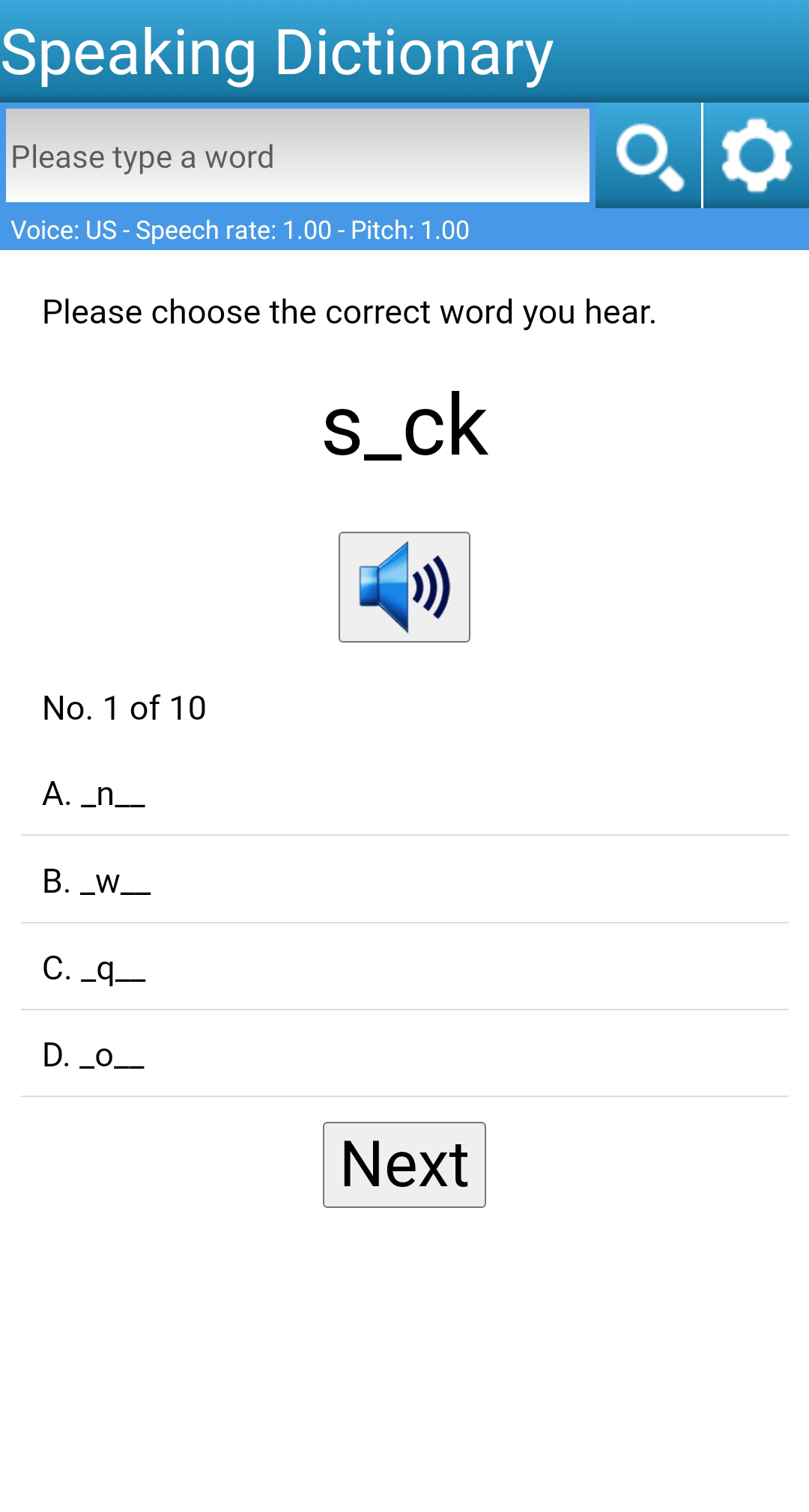The height and width of the screenshot is (1512, 809).
Task: Go to the Next question
Action: (x=404, y=1165)
